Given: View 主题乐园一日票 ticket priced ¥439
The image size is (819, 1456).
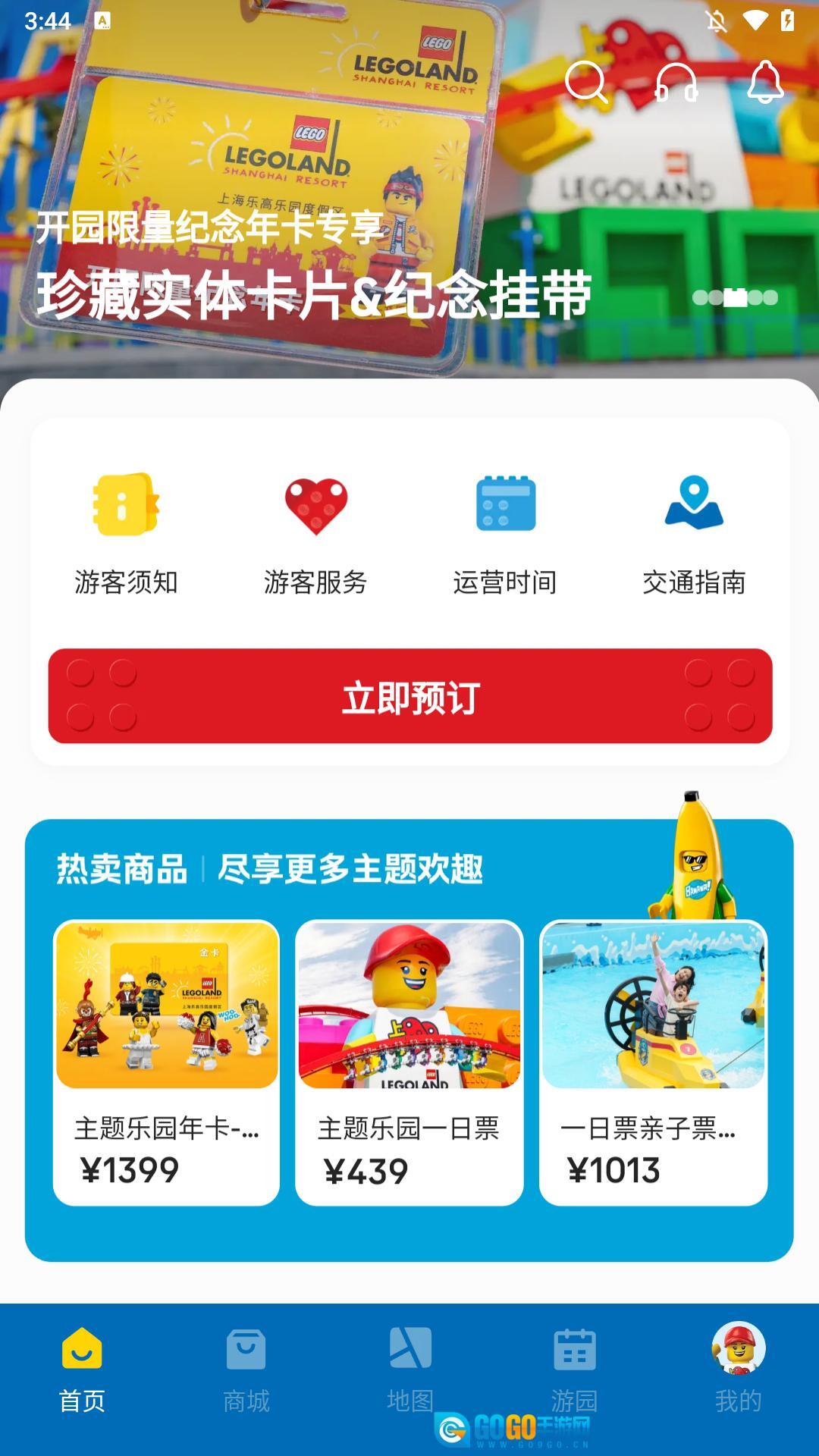Looking at the screenshot, I should pos(409,1062).
